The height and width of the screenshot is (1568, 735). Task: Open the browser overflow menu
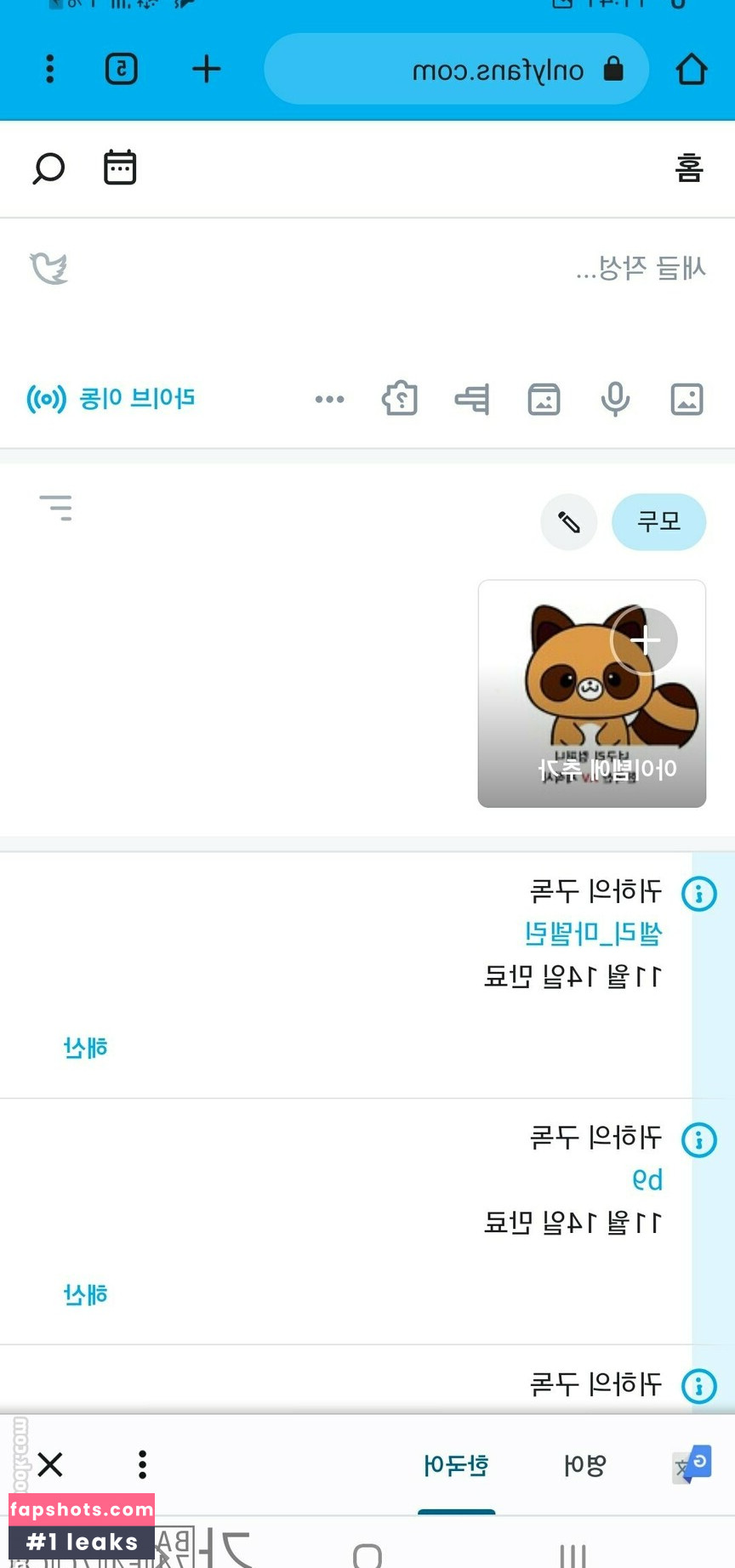coord(49,69)
